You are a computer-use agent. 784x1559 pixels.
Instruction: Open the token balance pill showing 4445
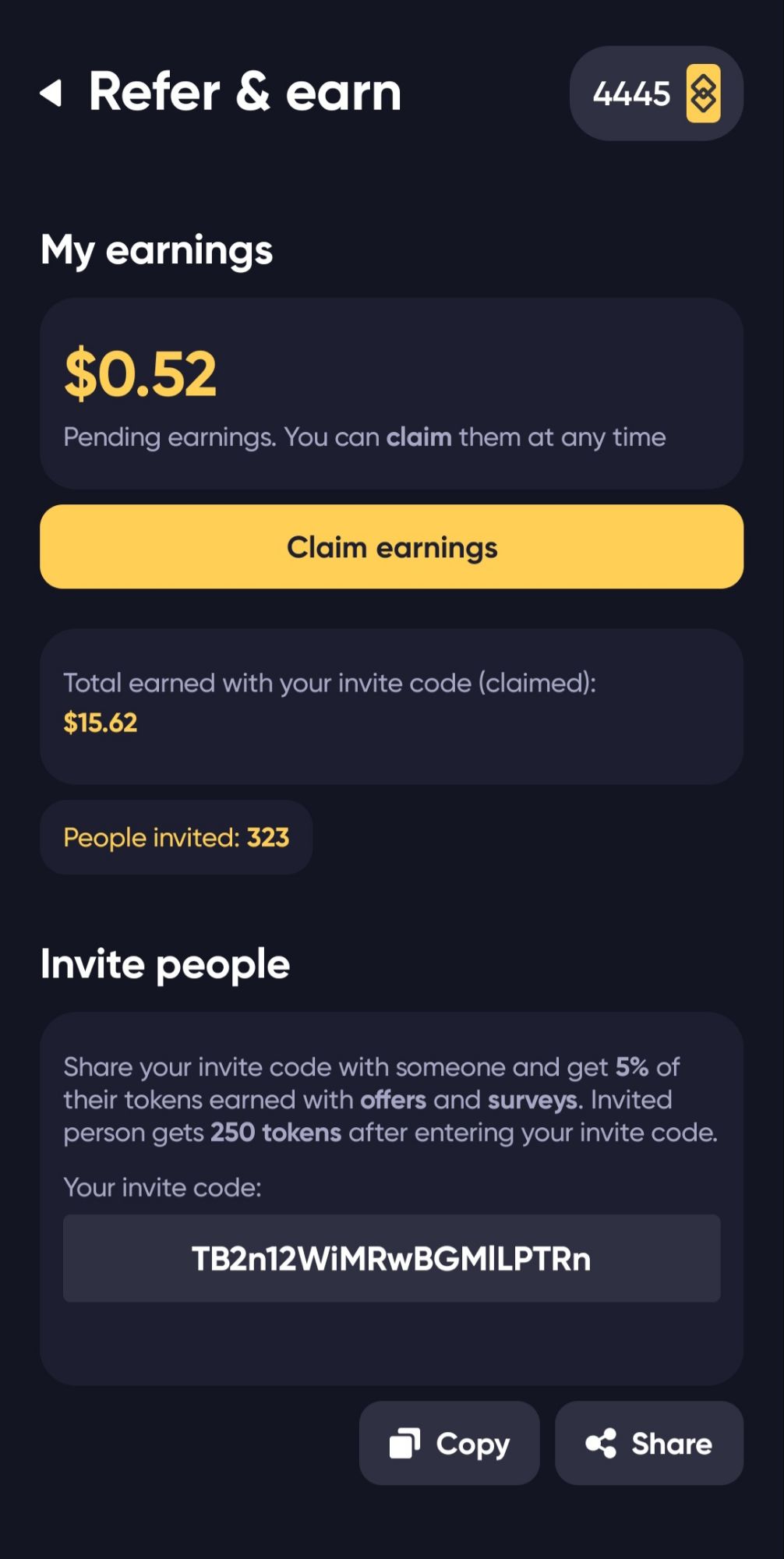pyautogui.click(x=655, y=94)
